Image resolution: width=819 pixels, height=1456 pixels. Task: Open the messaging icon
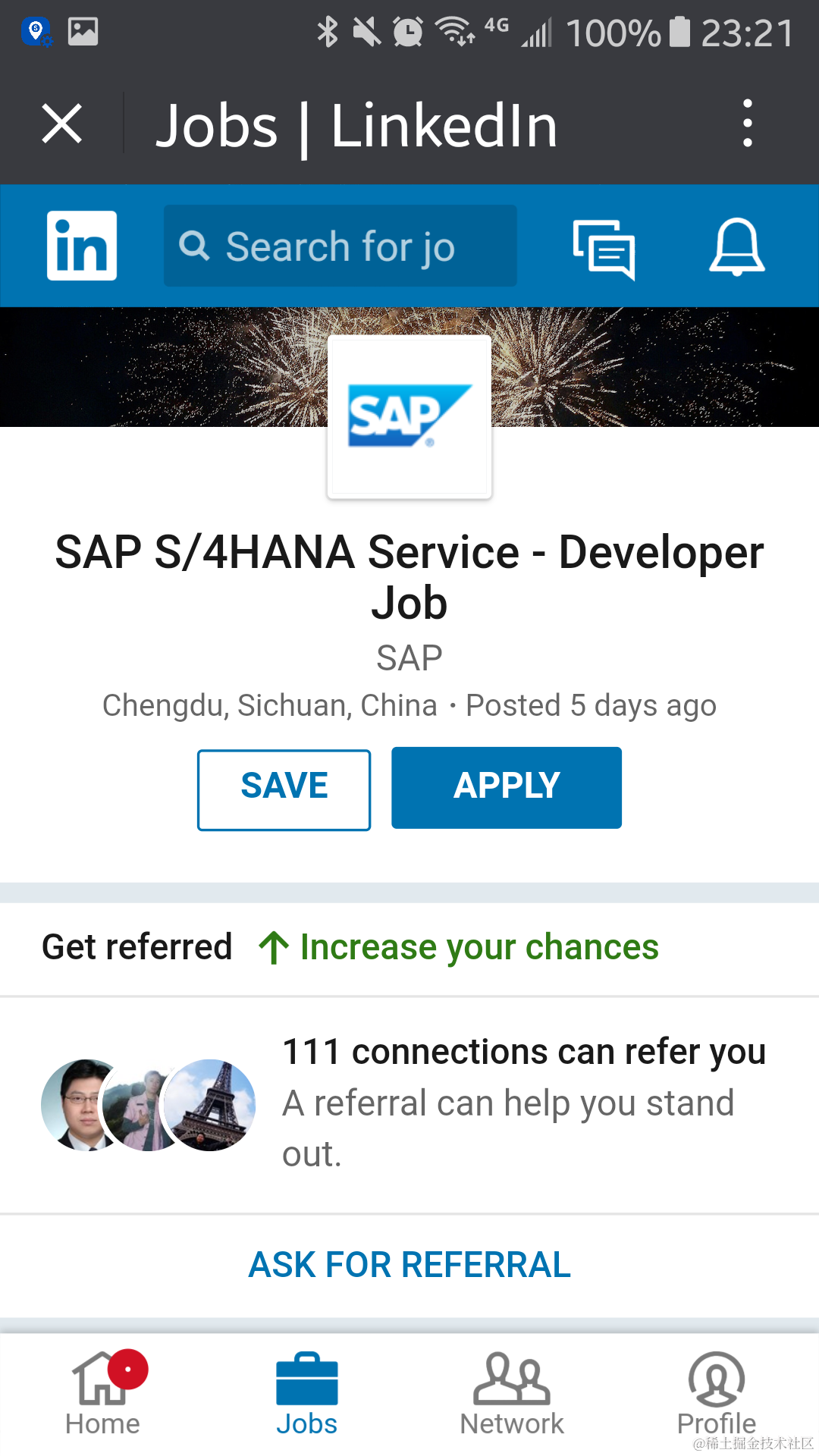(604, 248)
